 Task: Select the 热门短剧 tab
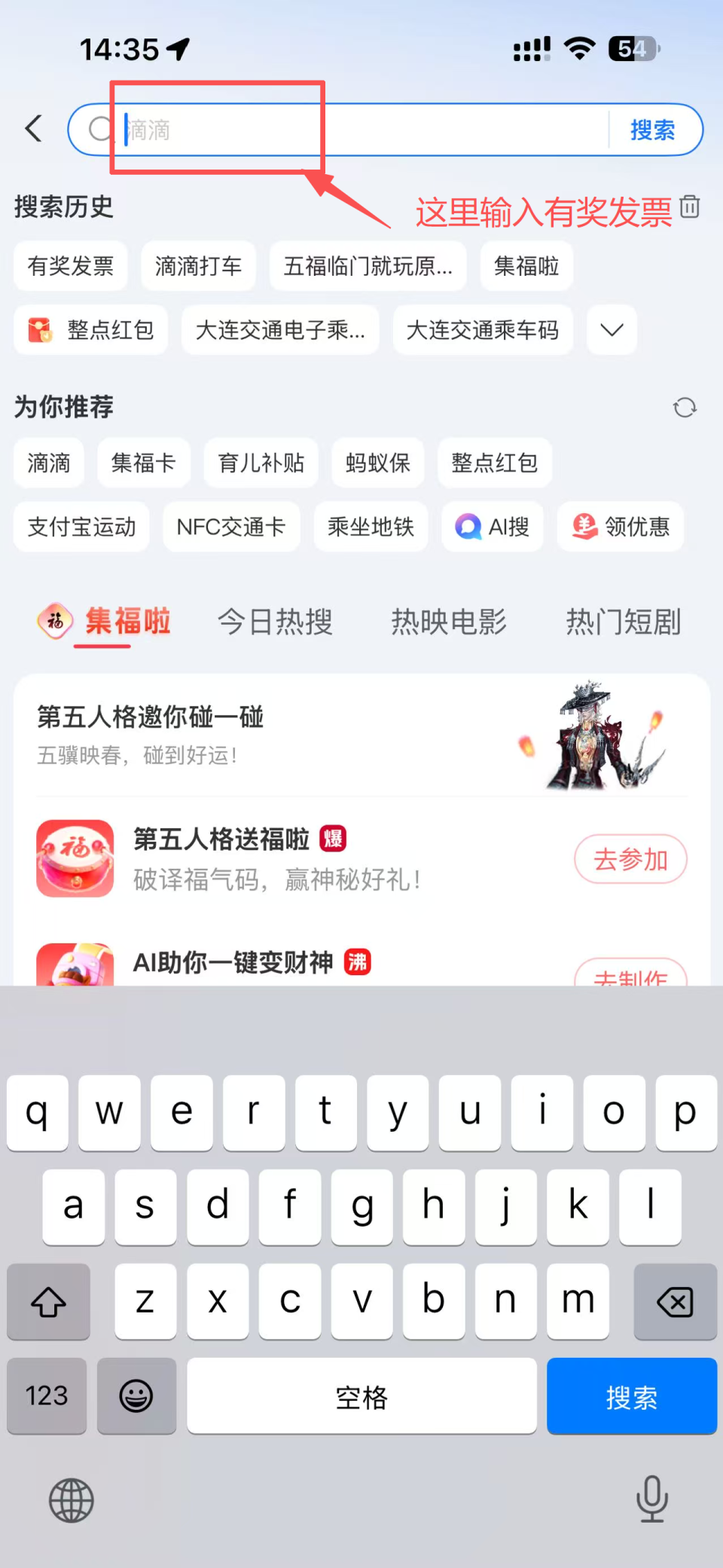tap(623, 621)
